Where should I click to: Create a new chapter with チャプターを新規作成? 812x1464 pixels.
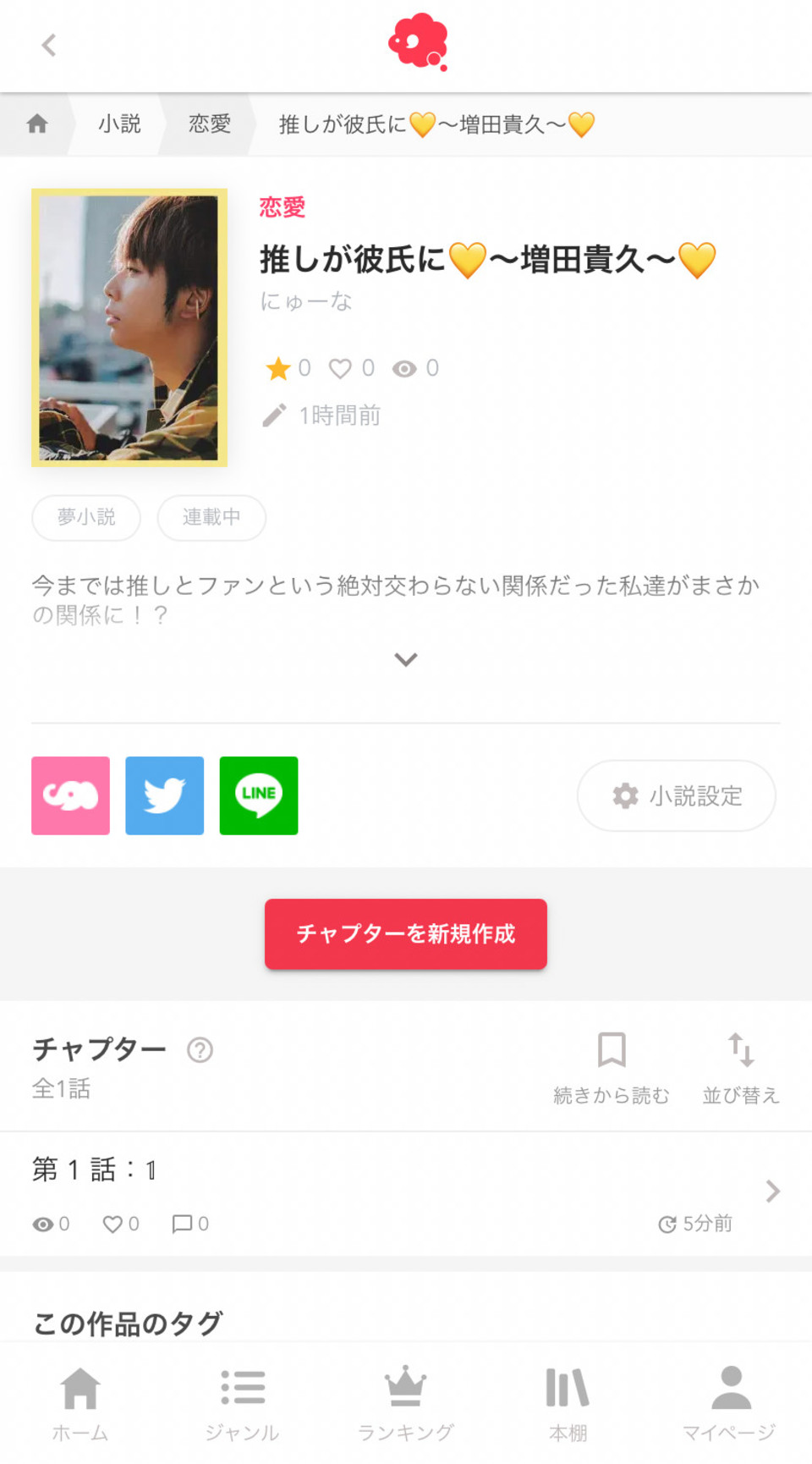click(x=406, y=933)
